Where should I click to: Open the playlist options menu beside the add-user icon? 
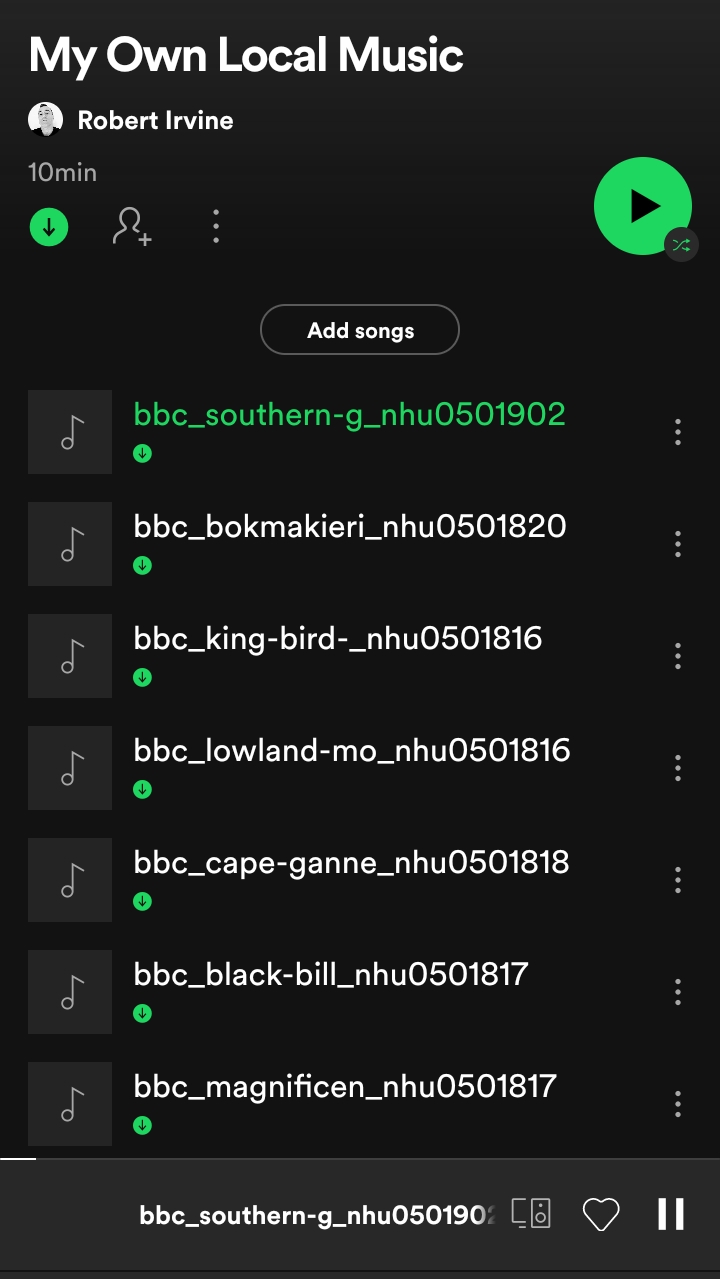pos(216,227)
